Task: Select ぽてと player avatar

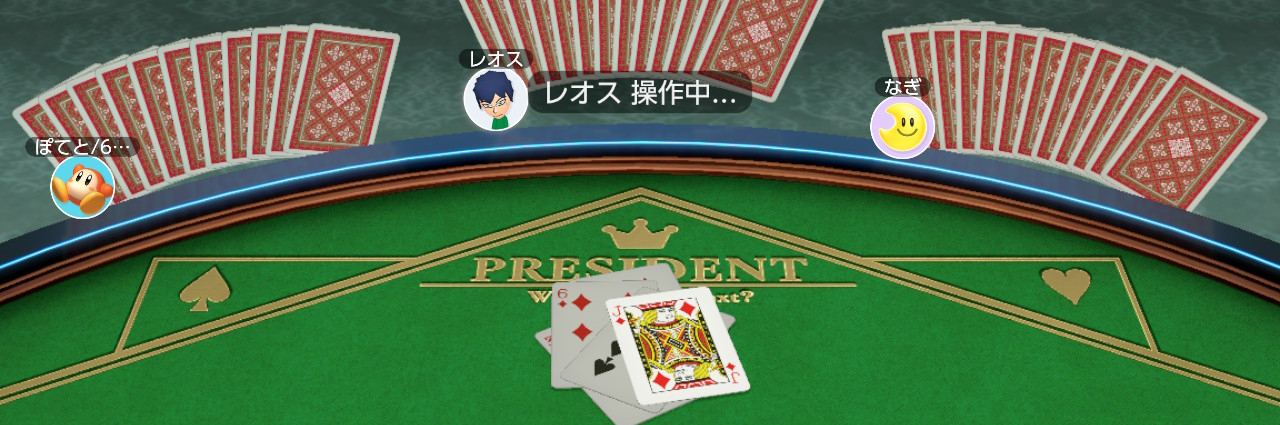Action: [x=82, y=187]
